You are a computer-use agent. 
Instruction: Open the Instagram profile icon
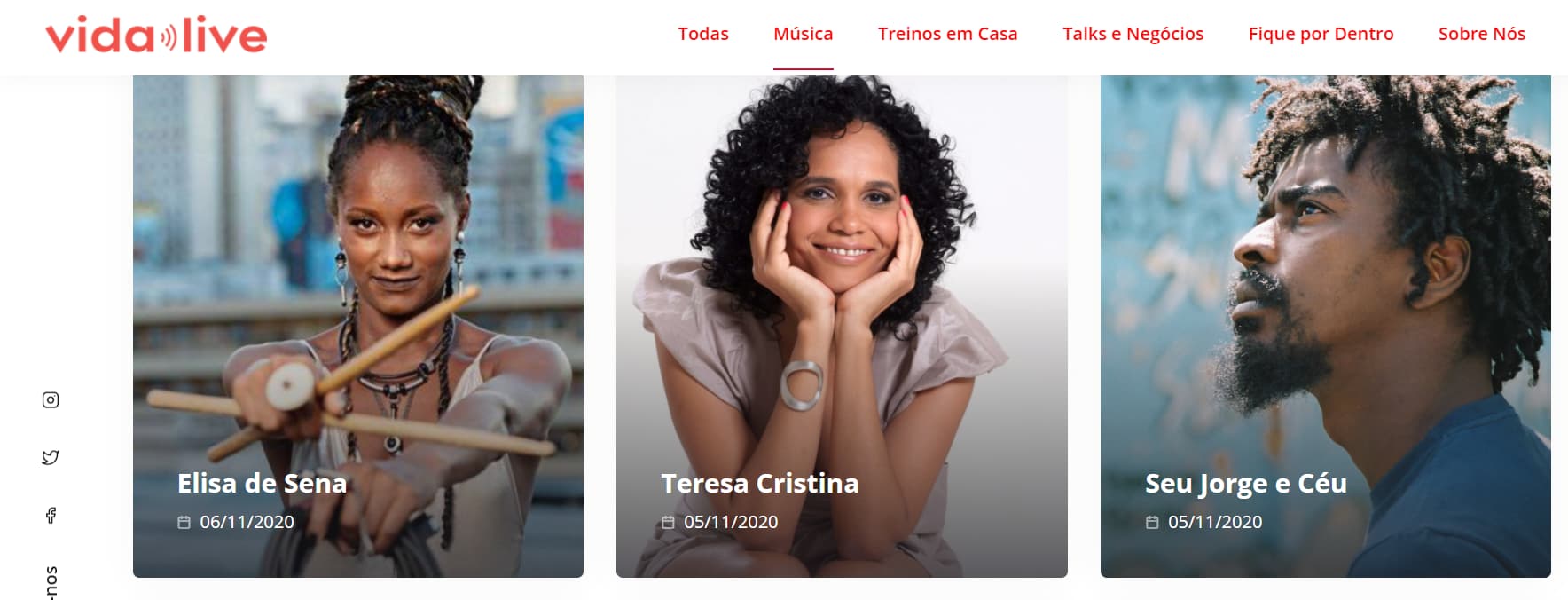51,400
